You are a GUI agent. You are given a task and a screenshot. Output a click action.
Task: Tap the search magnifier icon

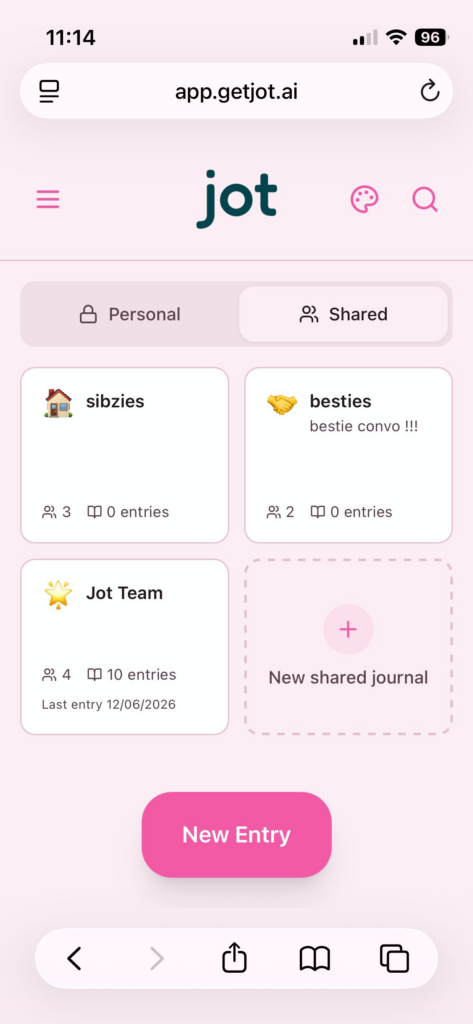[x=425, y=199]
